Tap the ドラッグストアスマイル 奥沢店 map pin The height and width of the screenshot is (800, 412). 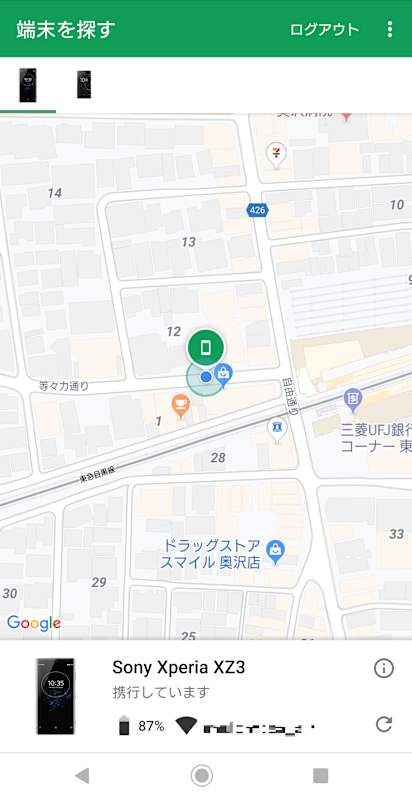[276, 553]
